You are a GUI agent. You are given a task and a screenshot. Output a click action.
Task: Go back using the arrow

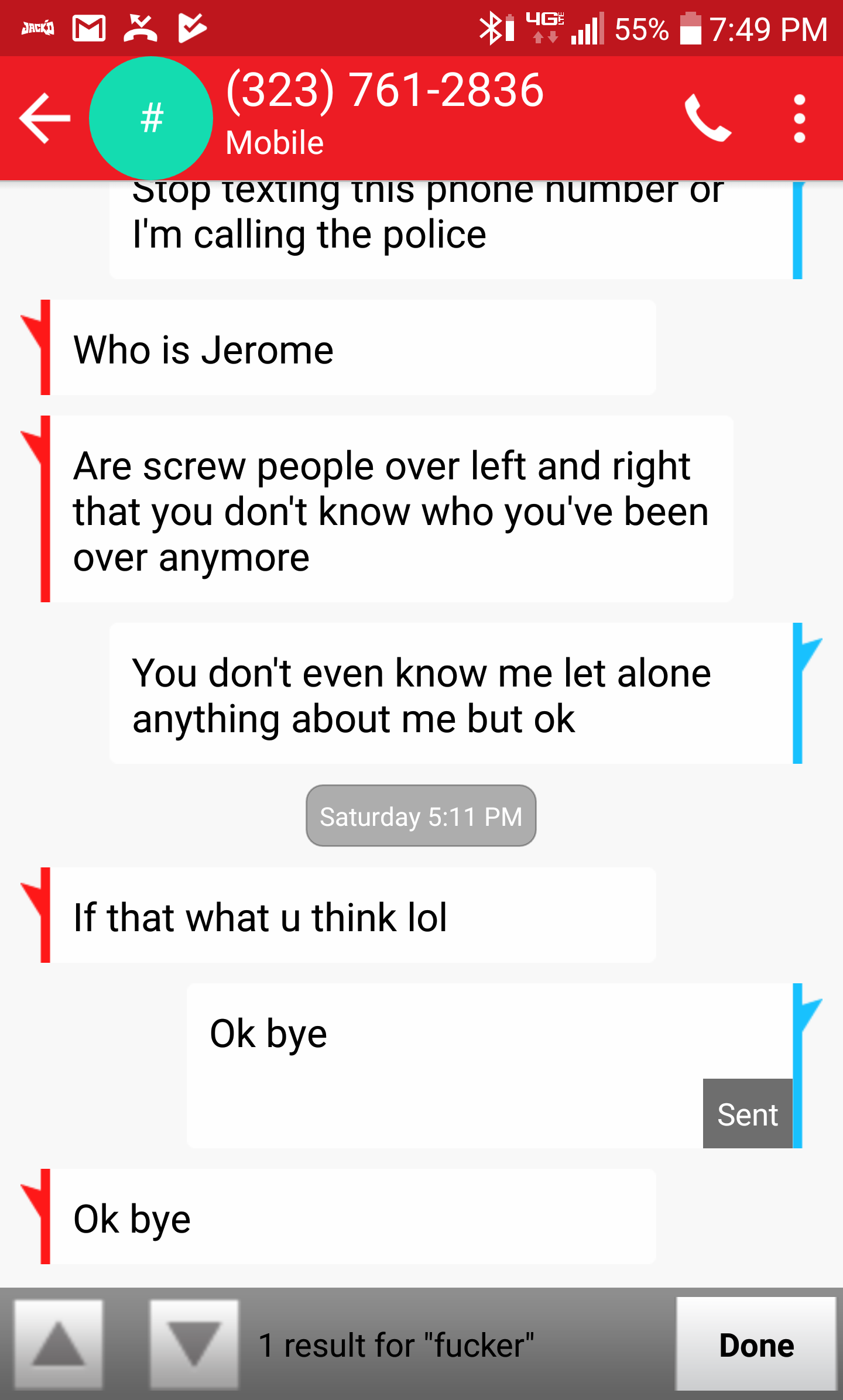[45, 118]
